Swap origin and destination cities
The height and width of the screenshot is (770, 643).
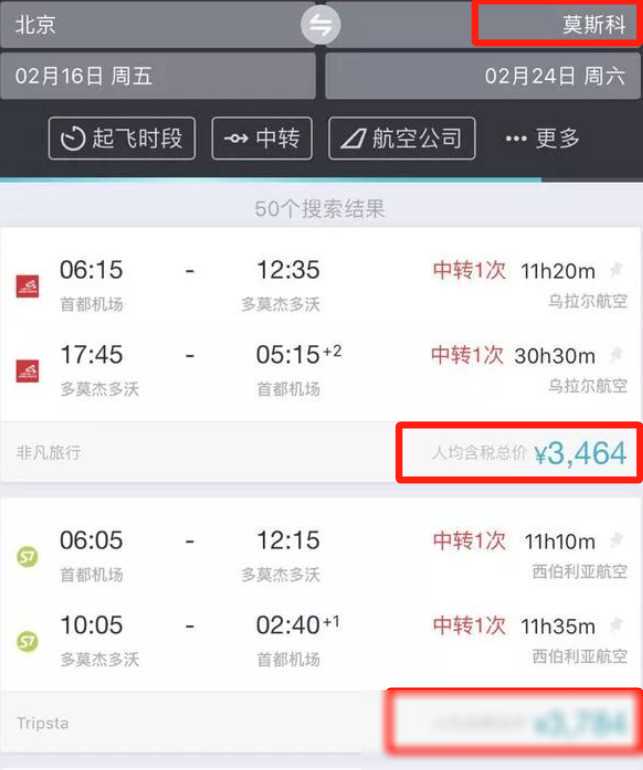[321, 26]
